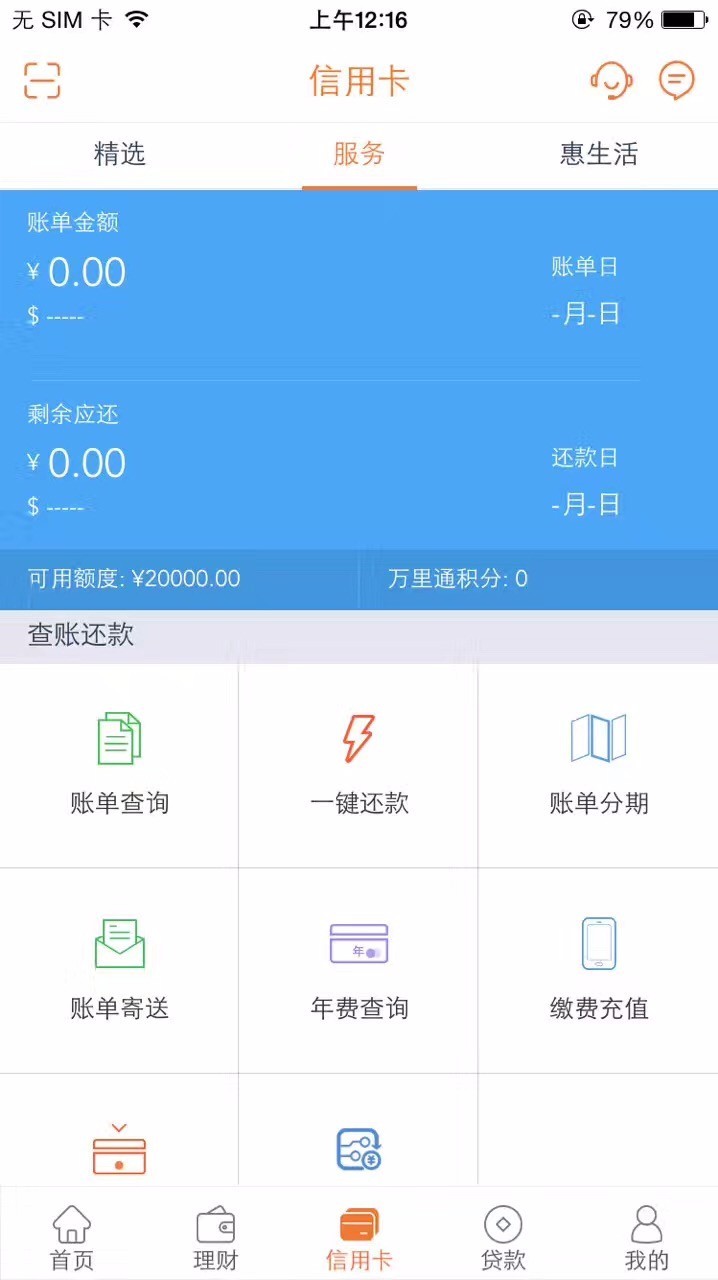Open the 理财 wealth management tab
718x1280 pixels.
click(x=216, y=1237)
